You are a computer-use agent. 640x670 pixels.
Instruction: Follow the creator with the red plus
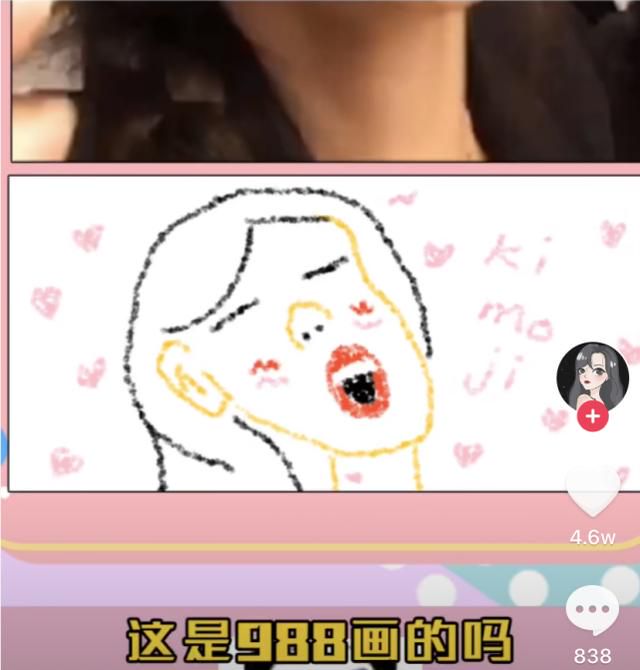tap(592, 416)
